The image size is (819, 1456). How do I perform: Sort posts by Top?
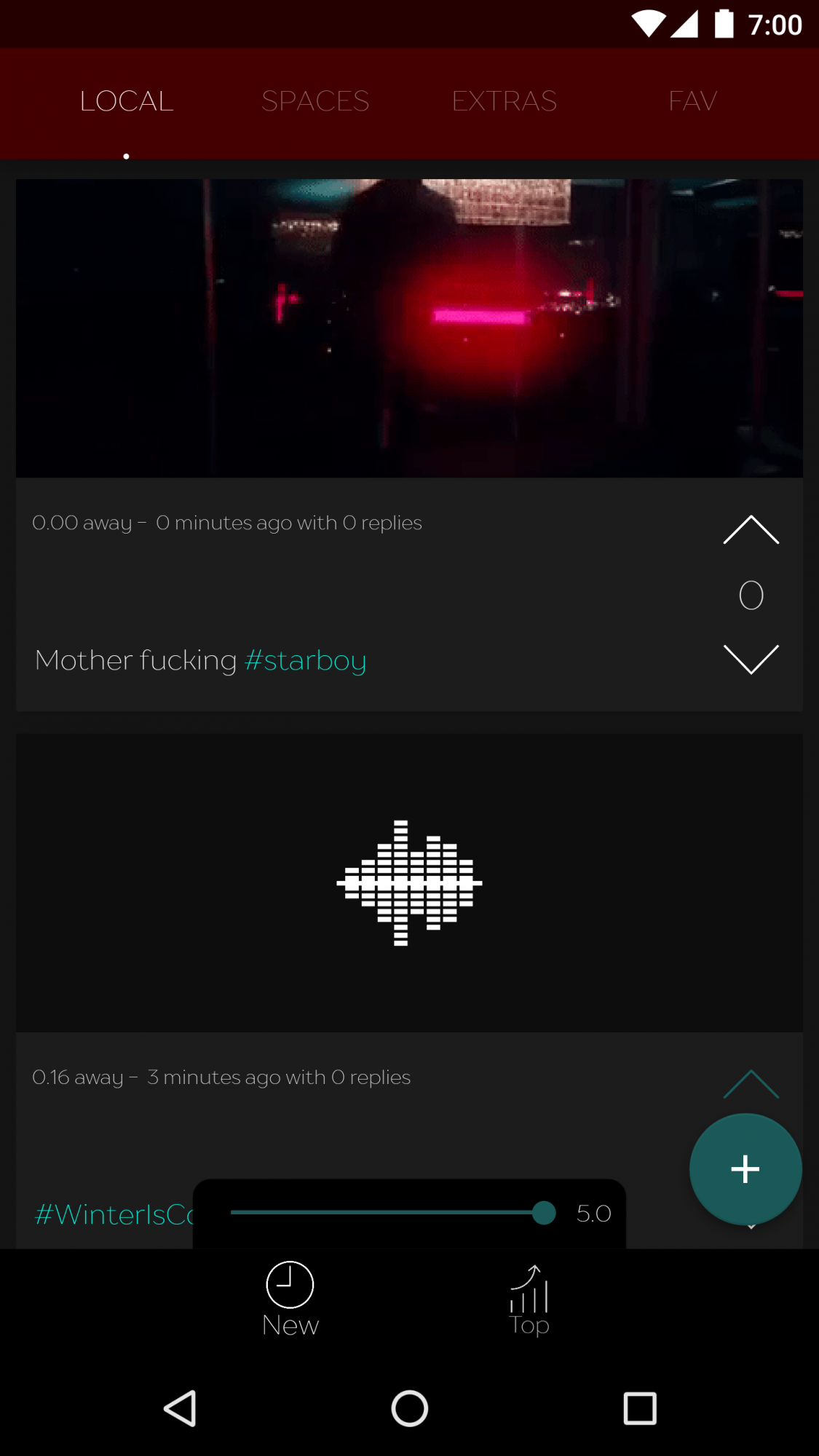[x=529, y=1299]
